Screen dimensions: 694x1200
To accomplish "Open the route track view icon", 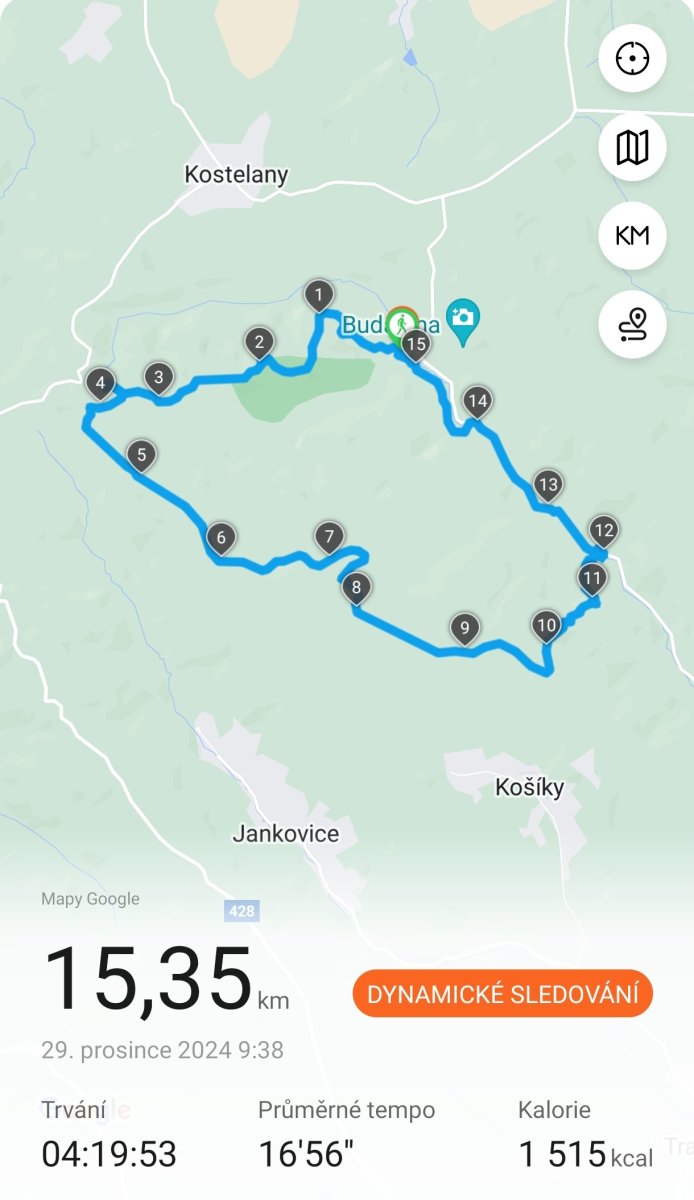I will tap(632, 324).
